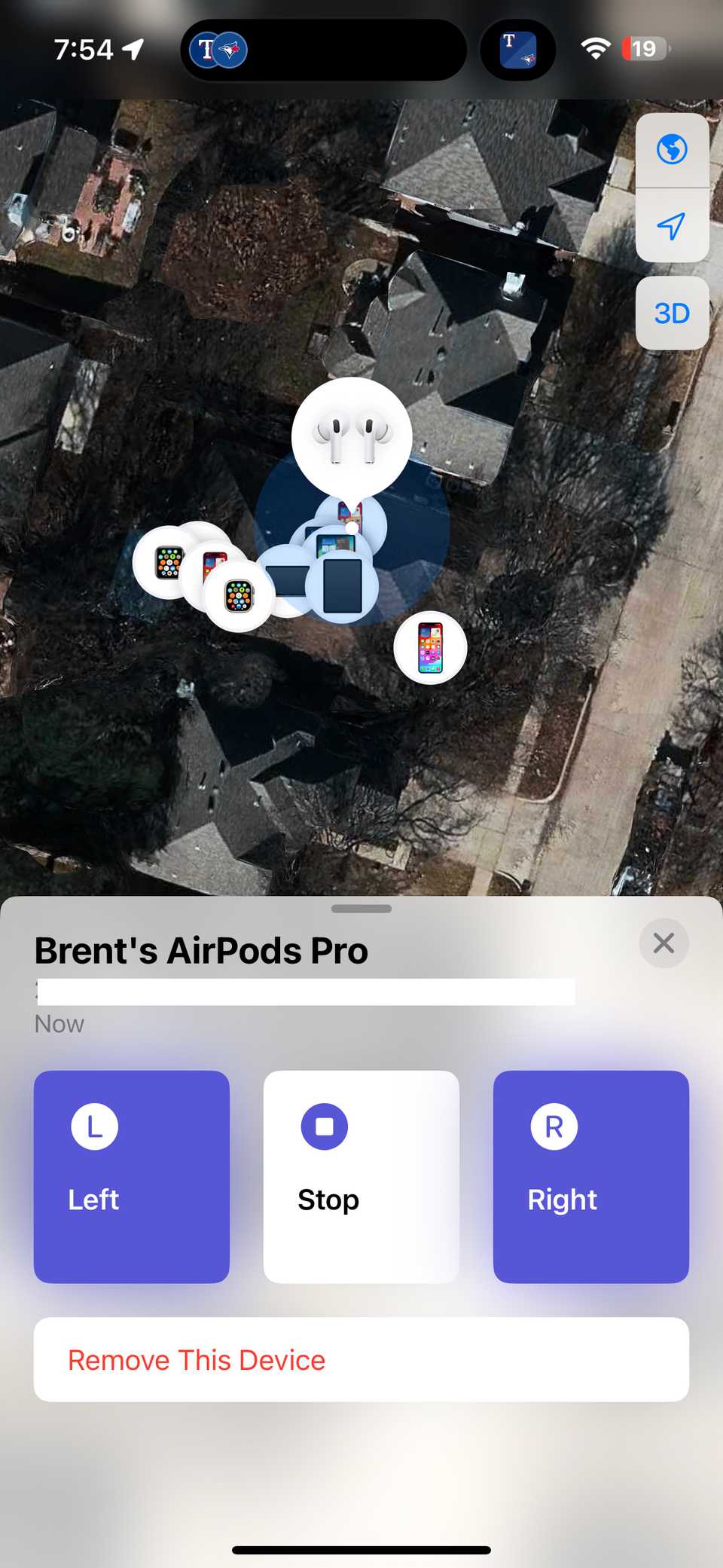Collapse the AirPods panel with the X button

663,943
